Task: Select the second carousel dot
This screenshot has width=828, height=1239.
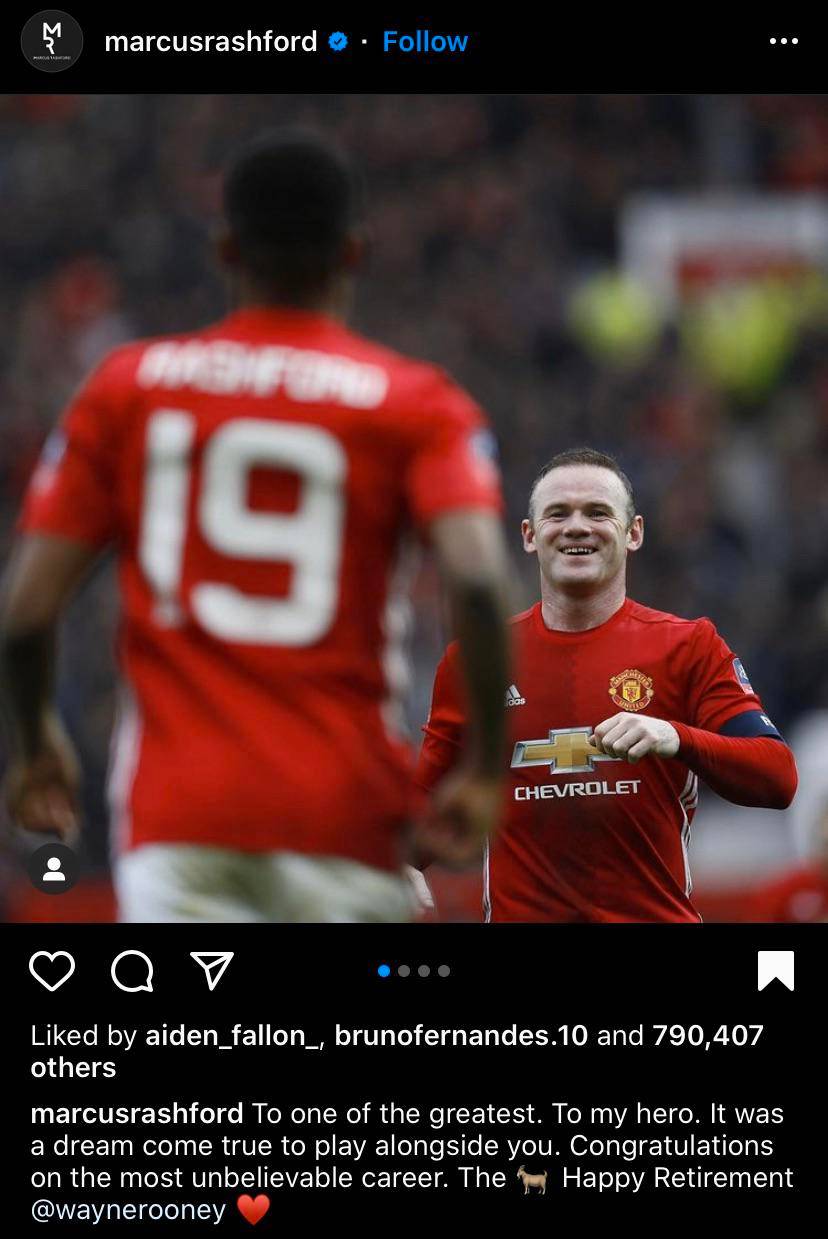Action: (404, 970)
